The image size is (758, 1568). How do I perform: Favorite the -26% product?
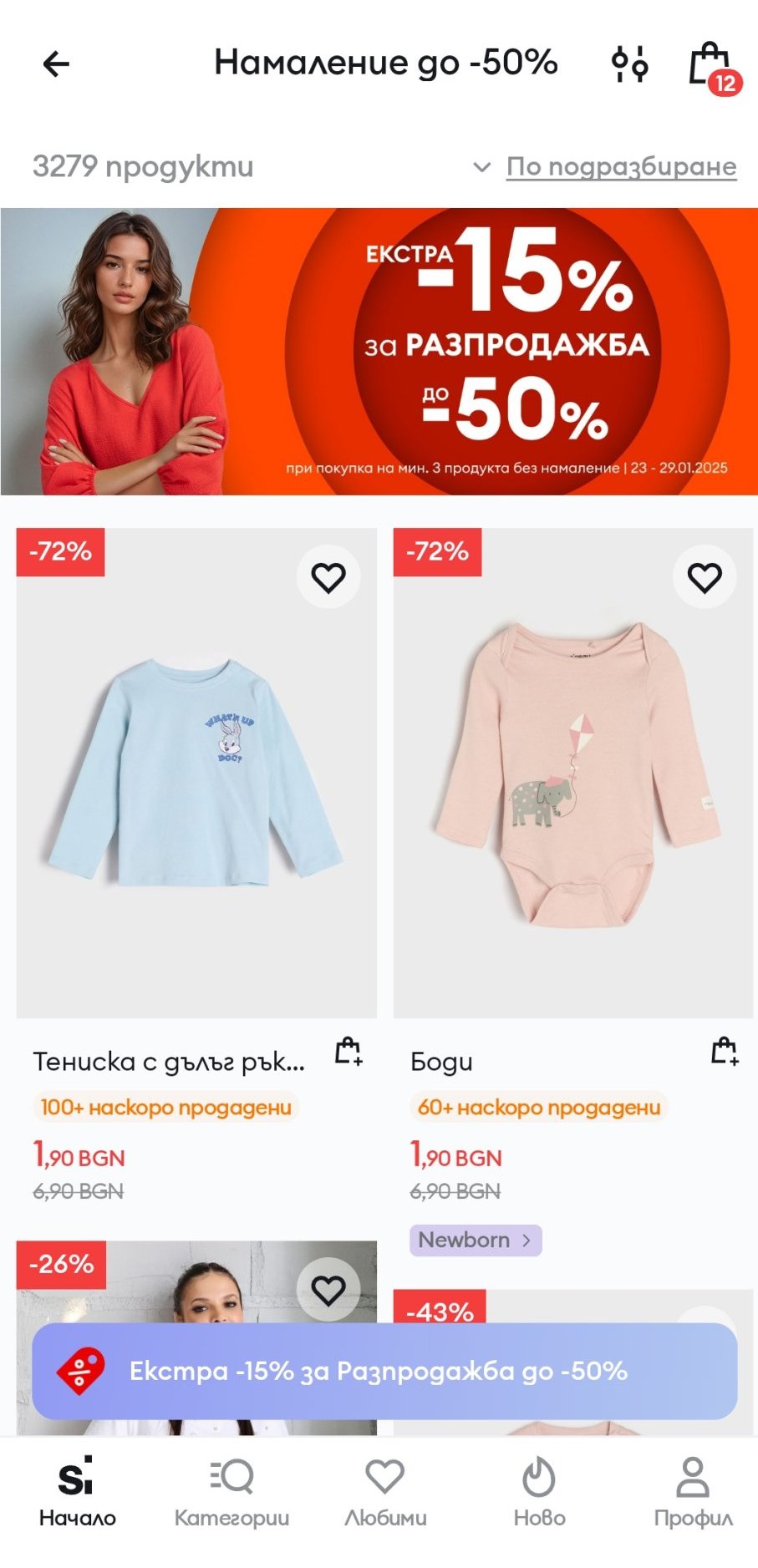tap(328, 1290)
